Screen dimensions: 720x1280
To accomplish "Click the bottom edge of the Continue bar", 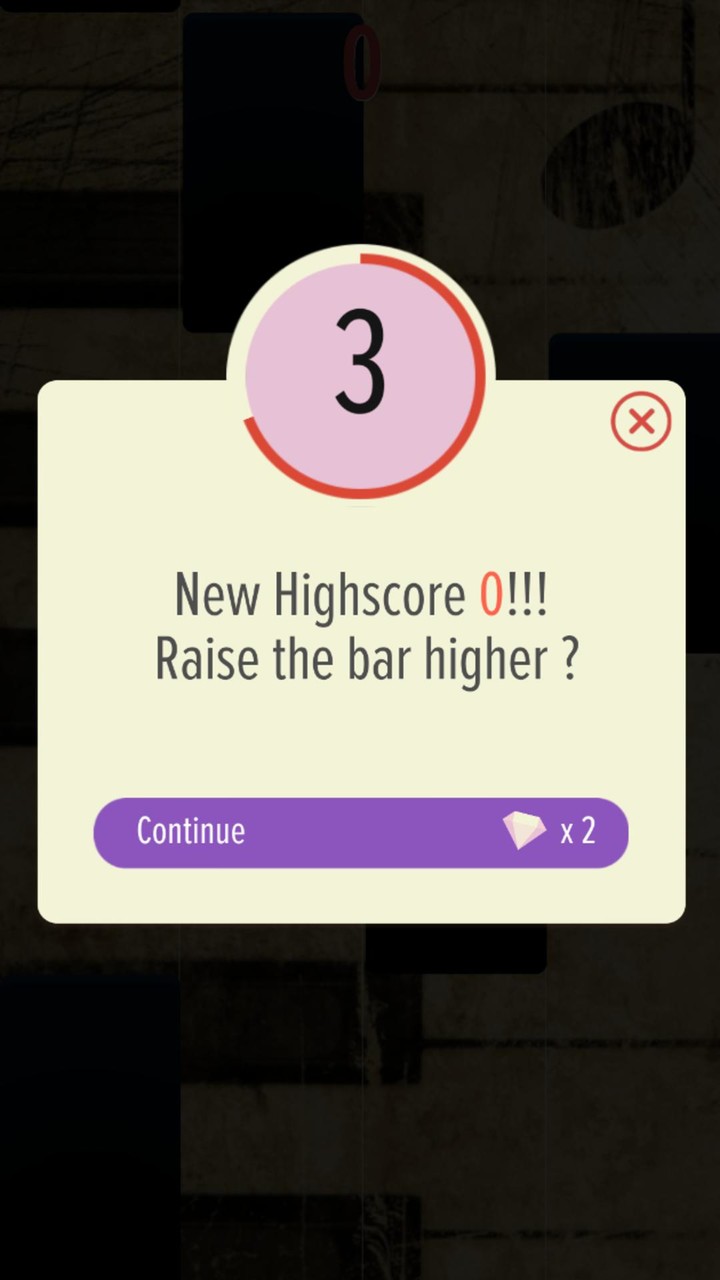I will (360, 862).
